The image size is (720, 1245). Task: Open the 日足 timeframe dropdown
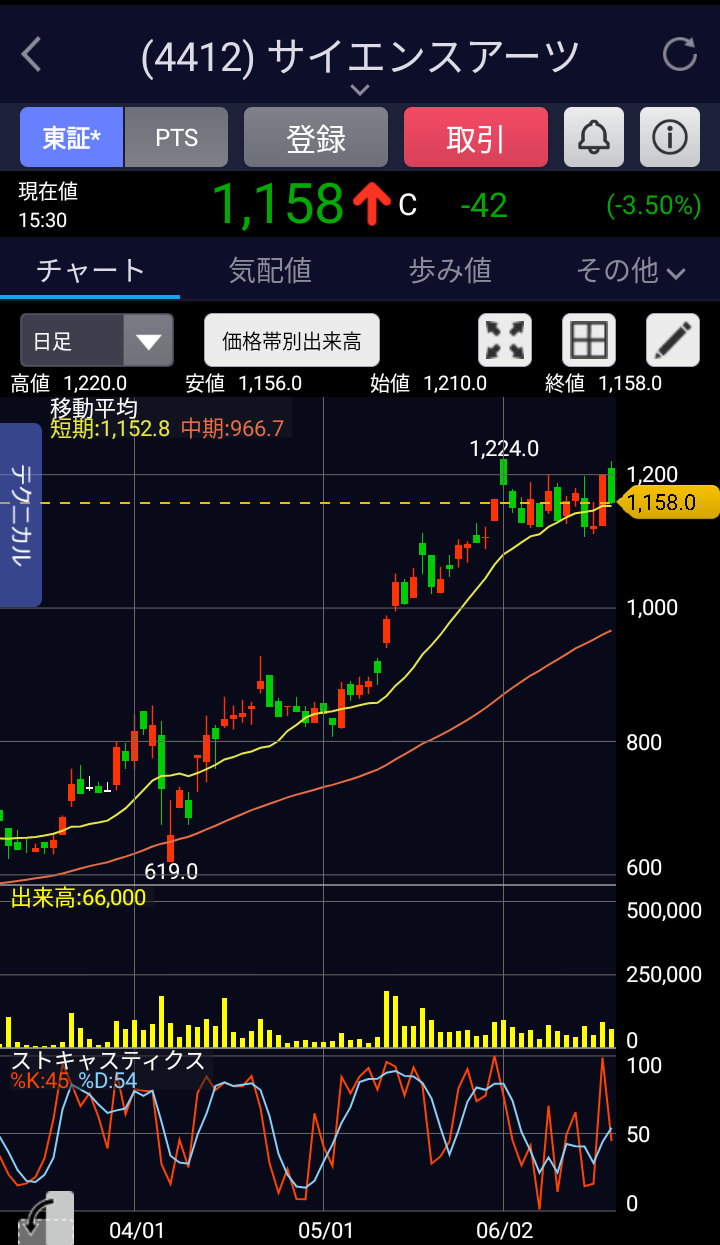tap(97, 341)
